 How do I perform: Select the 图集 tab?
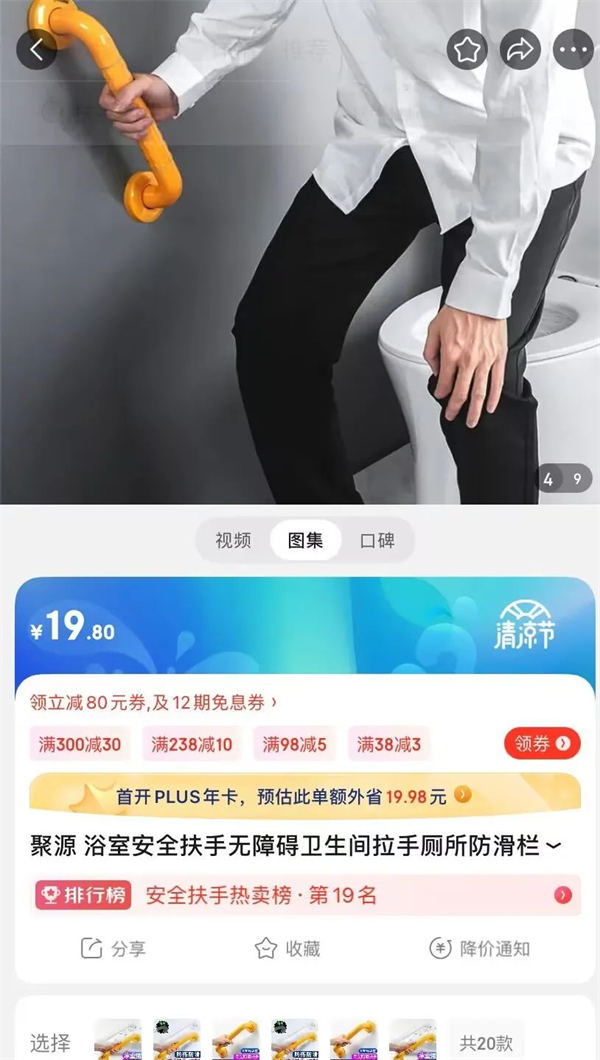(x=306, y=540)
